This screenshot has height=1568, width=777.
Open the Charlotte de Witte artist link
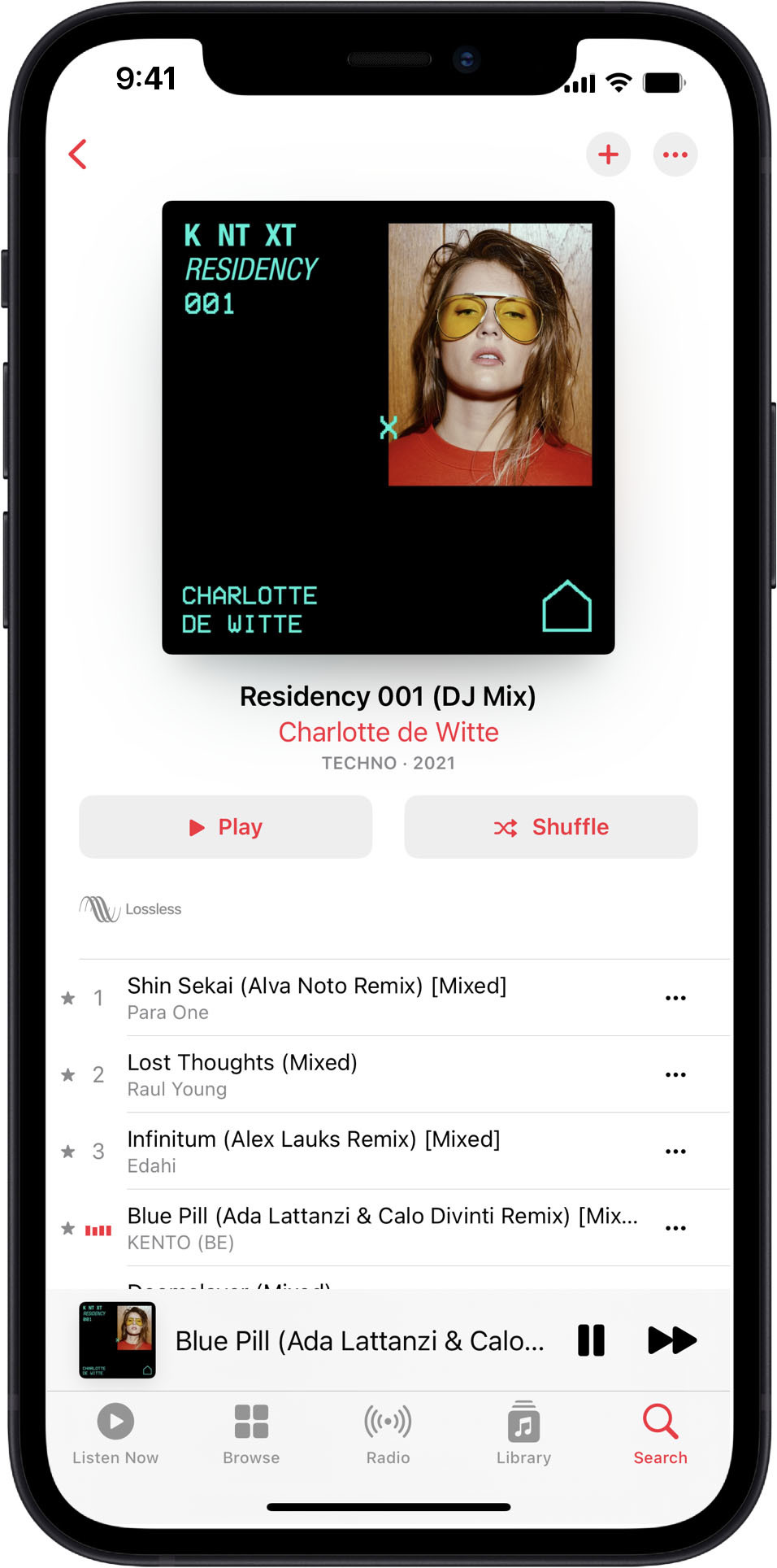pyautogui.click(x=388, y=732)
